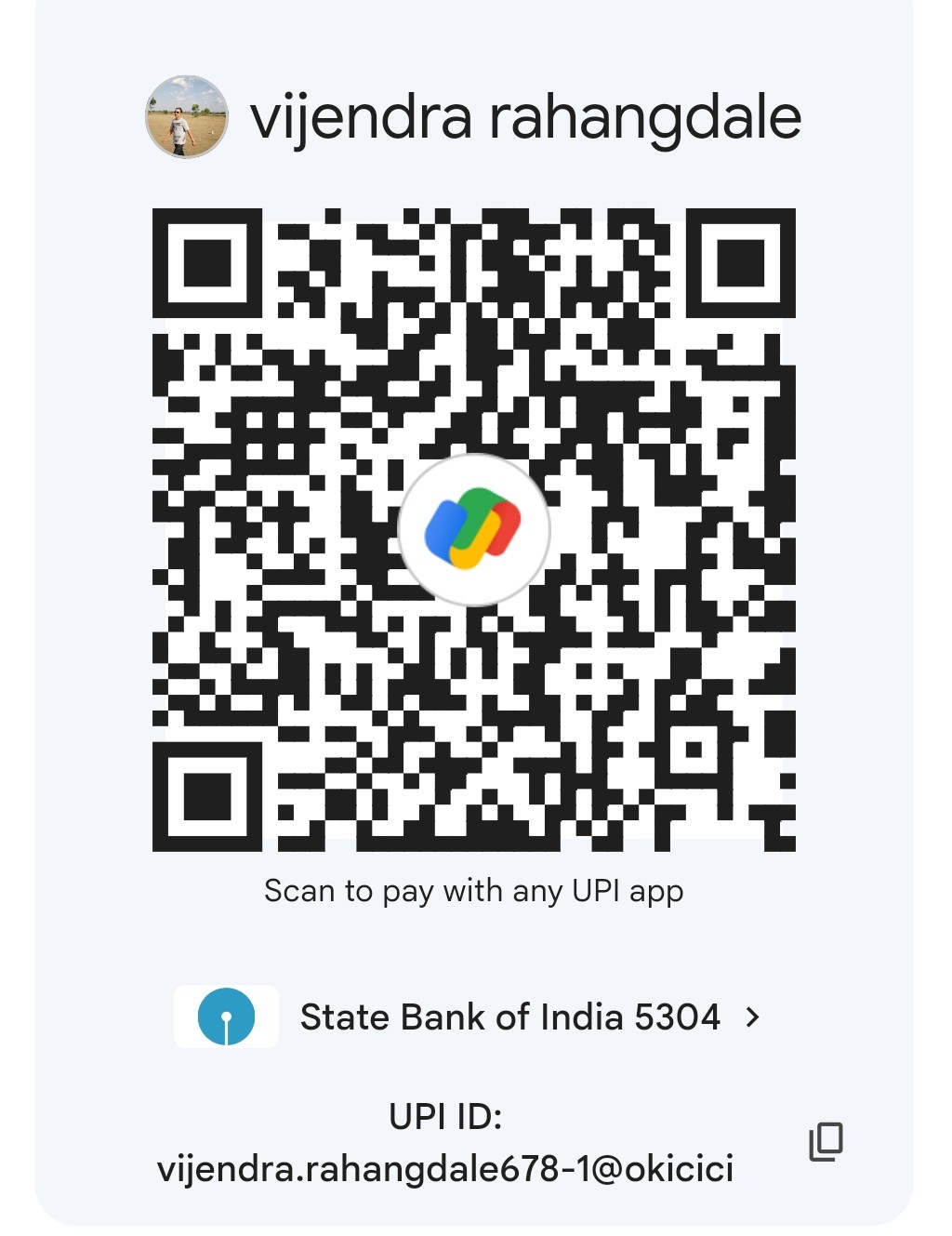Copy the UPI ID
Viewport: 952px width, 1236px height.
tap(826, 1142)
